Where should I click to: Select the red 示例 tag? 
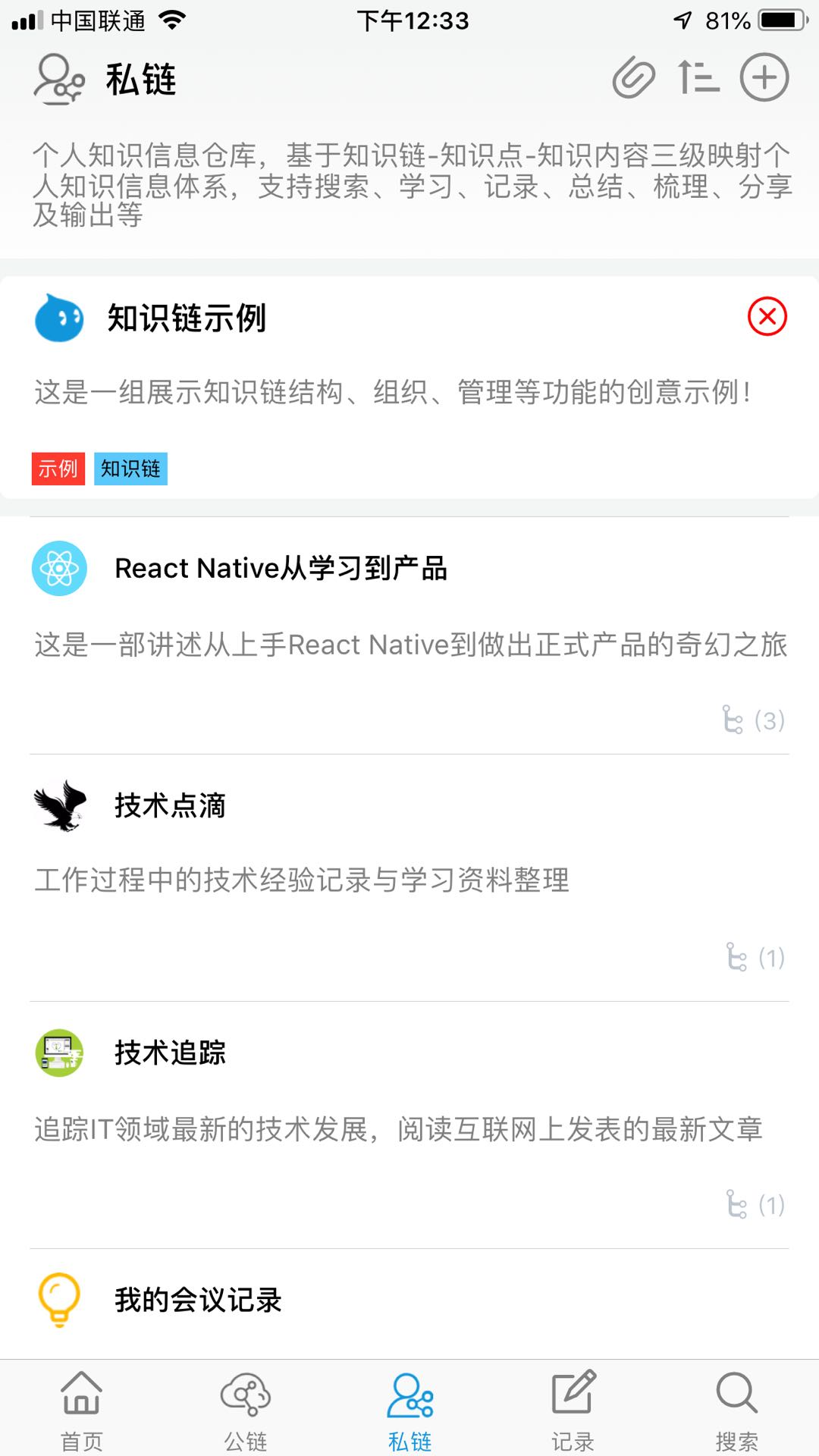click(58, 469)
